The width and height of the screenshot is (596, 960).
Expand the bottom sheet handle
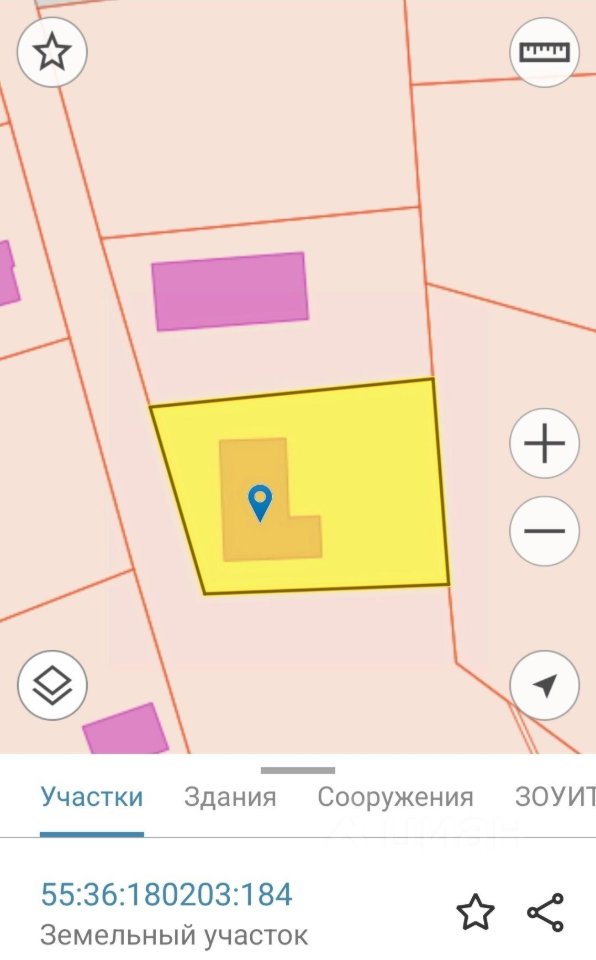click(x=298, y=770)
